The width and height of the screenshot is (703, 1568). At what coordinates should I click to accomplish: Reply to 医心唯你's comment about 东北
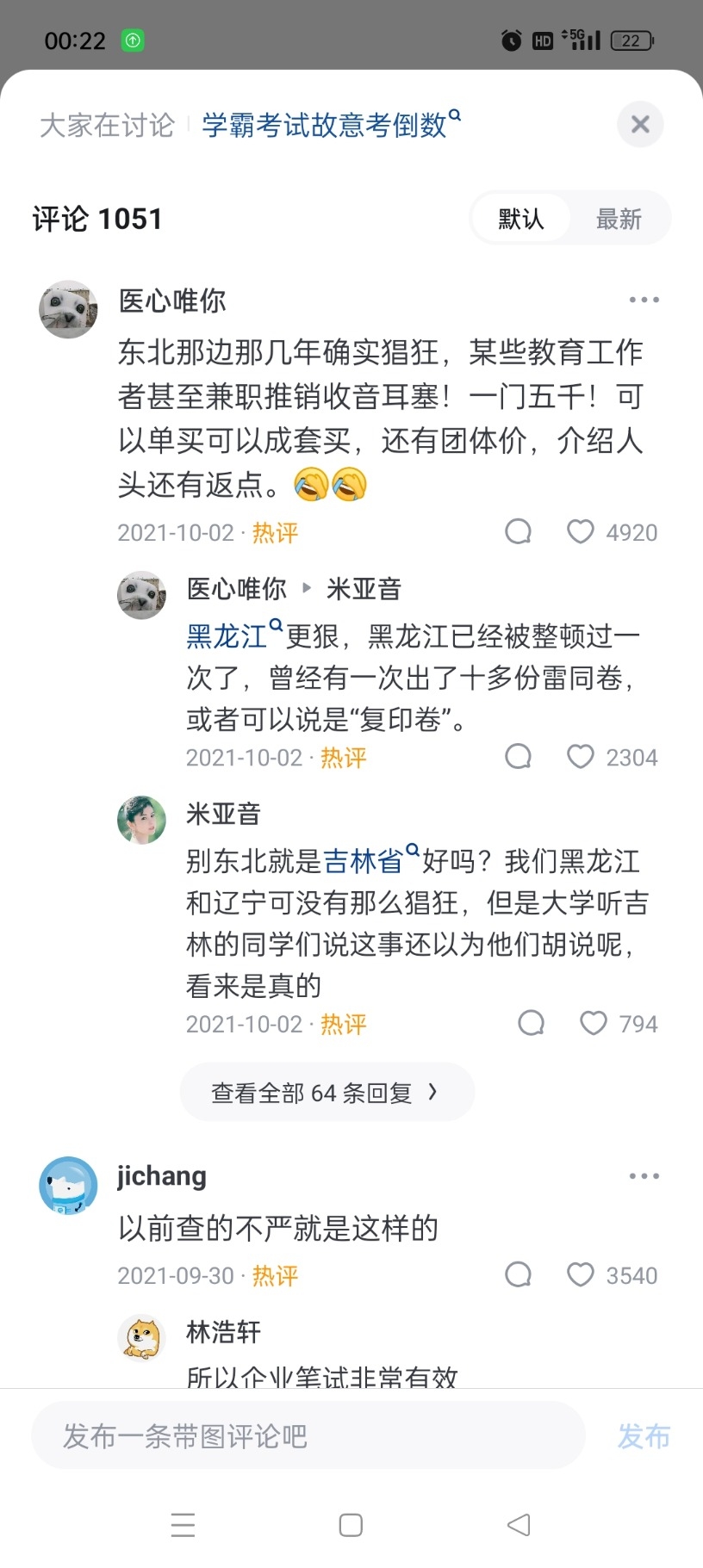[x=518, y=532]
